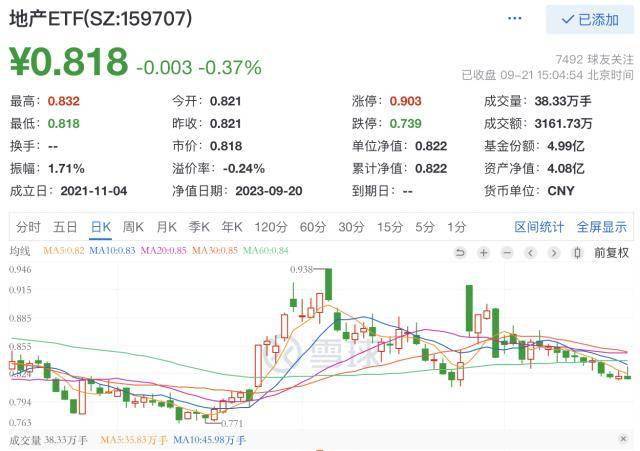Viewport: 640px width, 451px height.
Task: Switch to the 五日 chart tab
Action: click(x=66, y=227)
